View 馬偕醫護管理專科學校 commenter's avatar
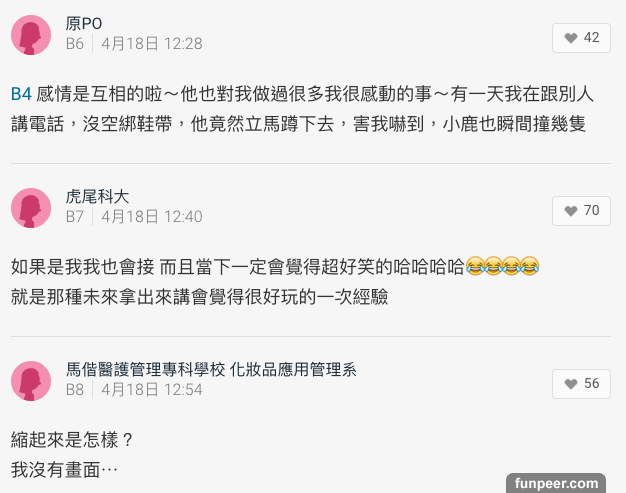Image resolution: width=626 pixels, height=493 pixels. click(31, 381)
